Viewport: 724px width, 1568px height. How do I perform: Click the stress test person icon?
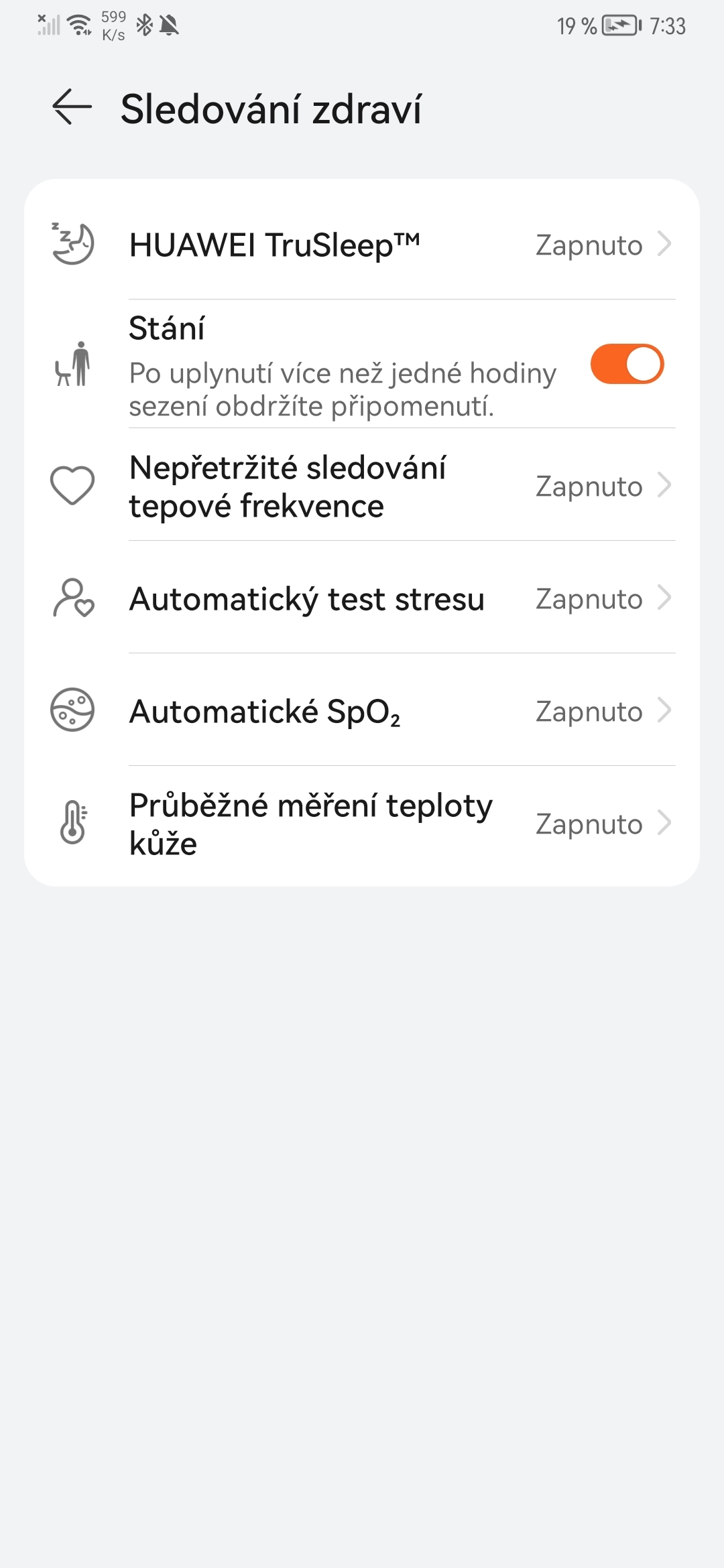pyautogui.click(x=72, y=598)
